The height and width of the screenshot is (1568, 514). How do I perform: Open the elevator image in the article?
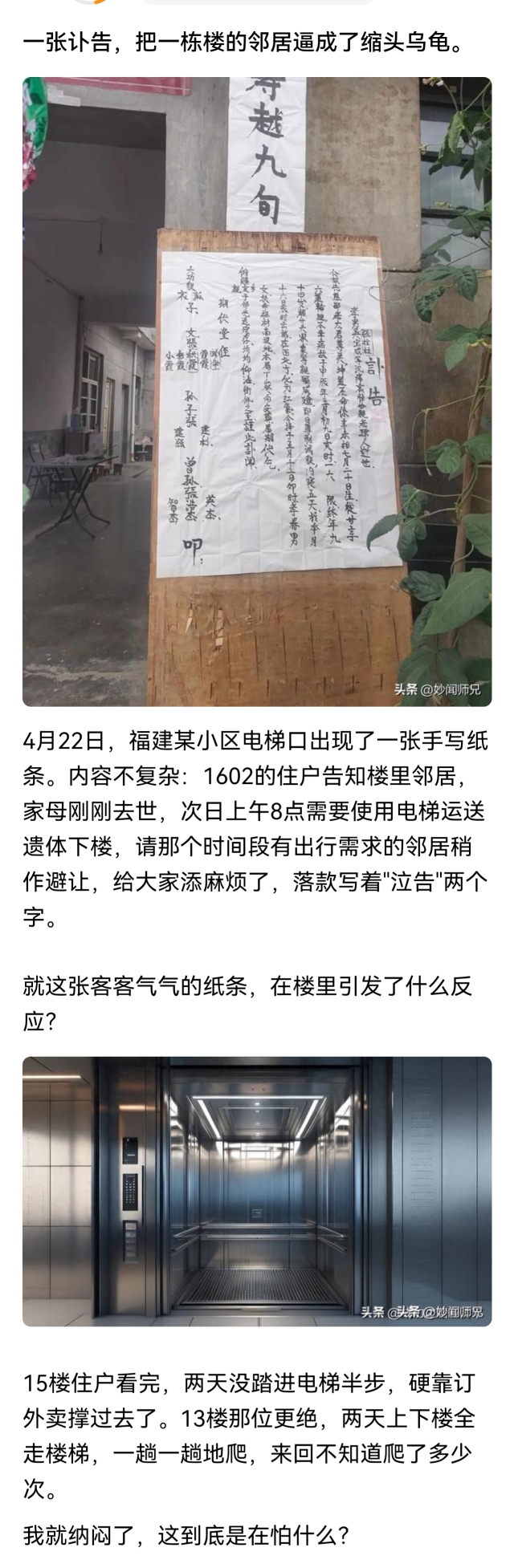tap(257, 1191)
